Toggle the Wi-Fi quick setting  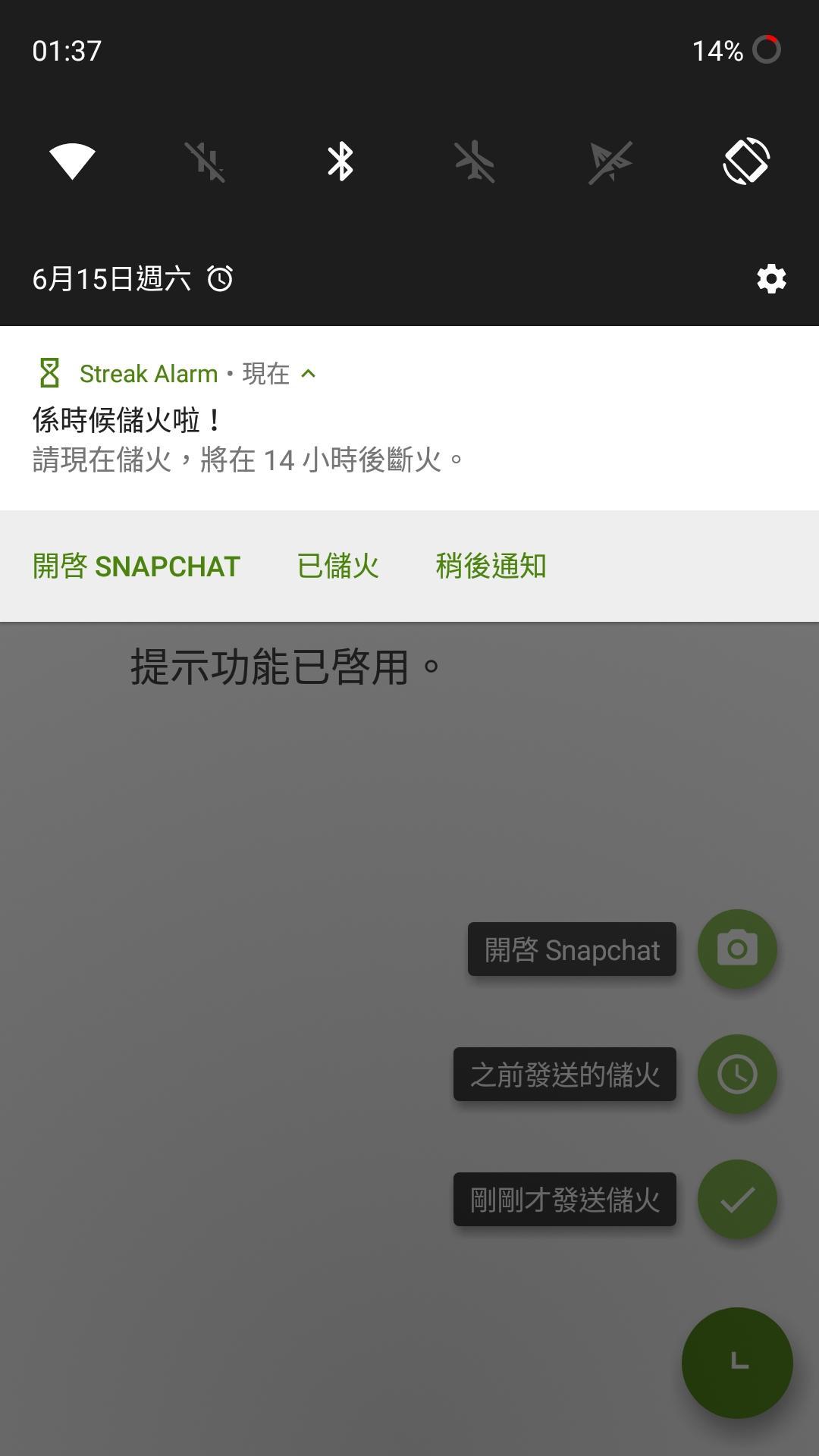coord(72,162)
